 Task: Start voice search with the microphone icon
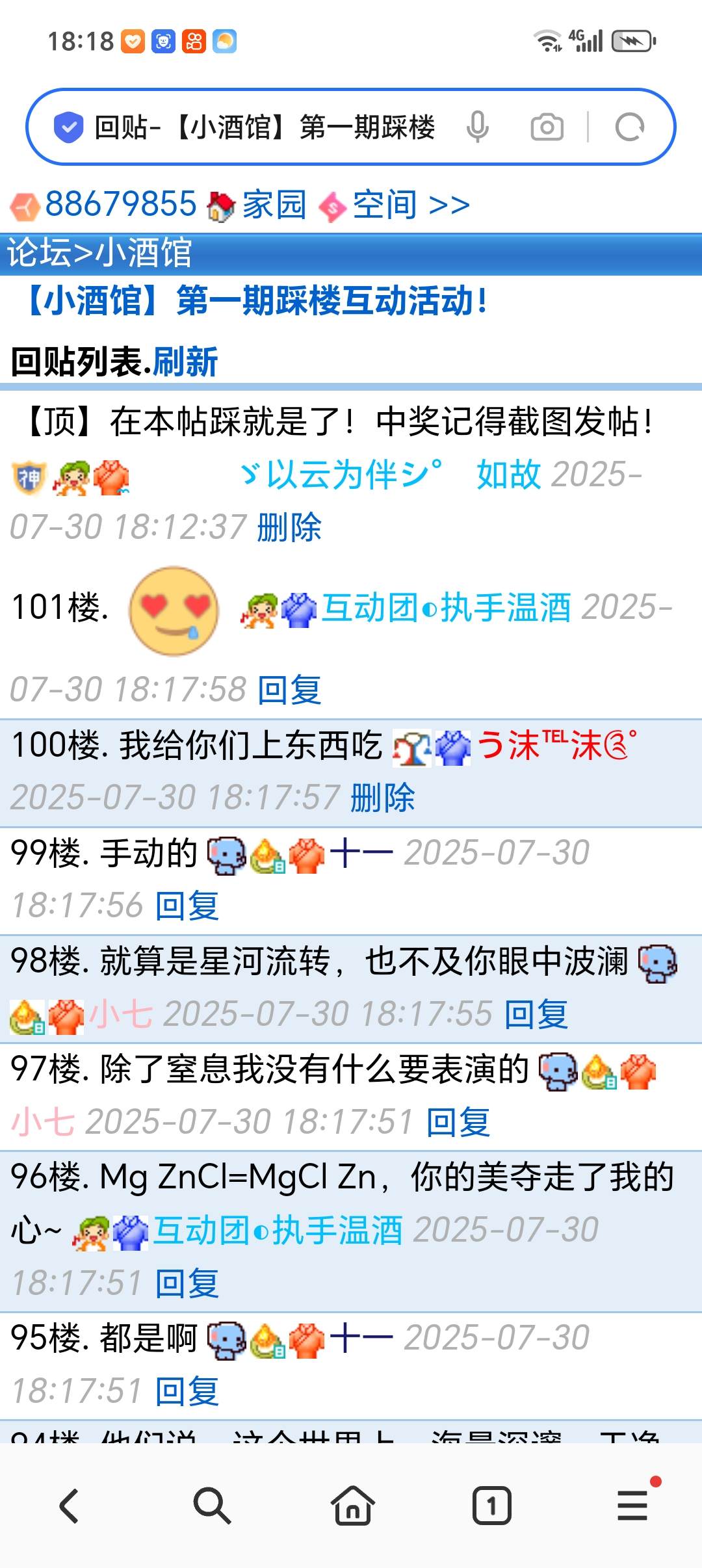(478, 127)
